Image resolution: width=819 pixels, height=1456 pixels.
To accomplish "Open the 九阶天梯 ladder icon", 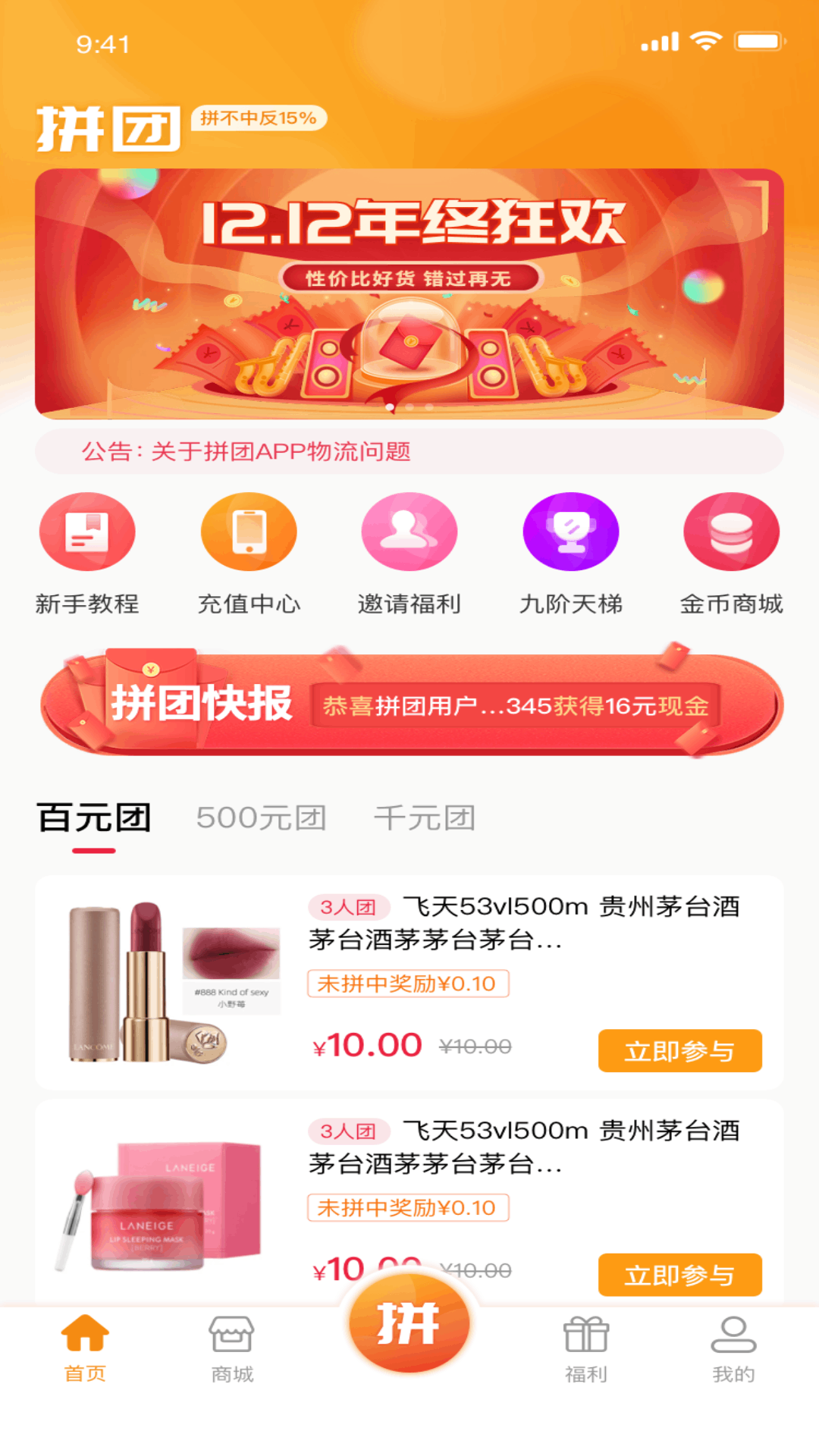I will (x=571, y=531).
